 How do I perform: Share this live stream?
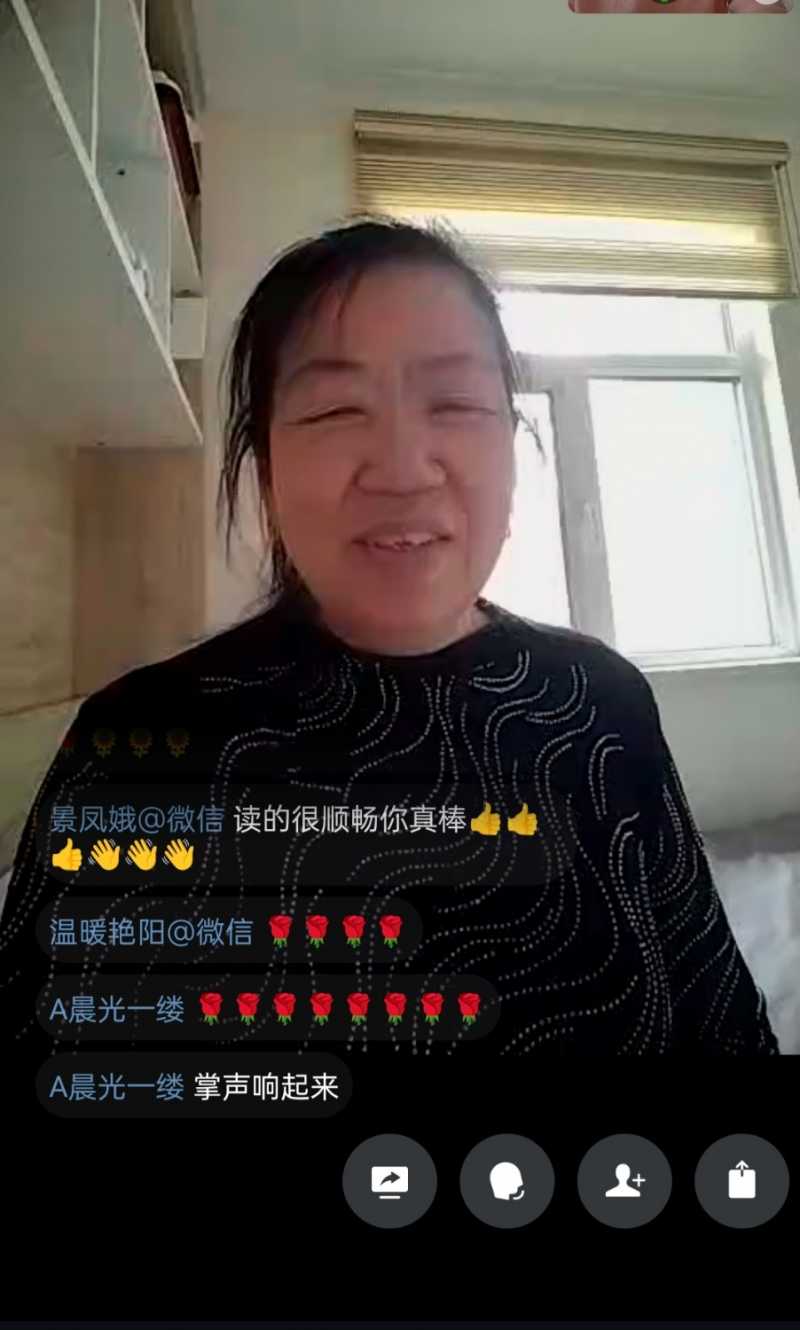(x=741, y=1181)
